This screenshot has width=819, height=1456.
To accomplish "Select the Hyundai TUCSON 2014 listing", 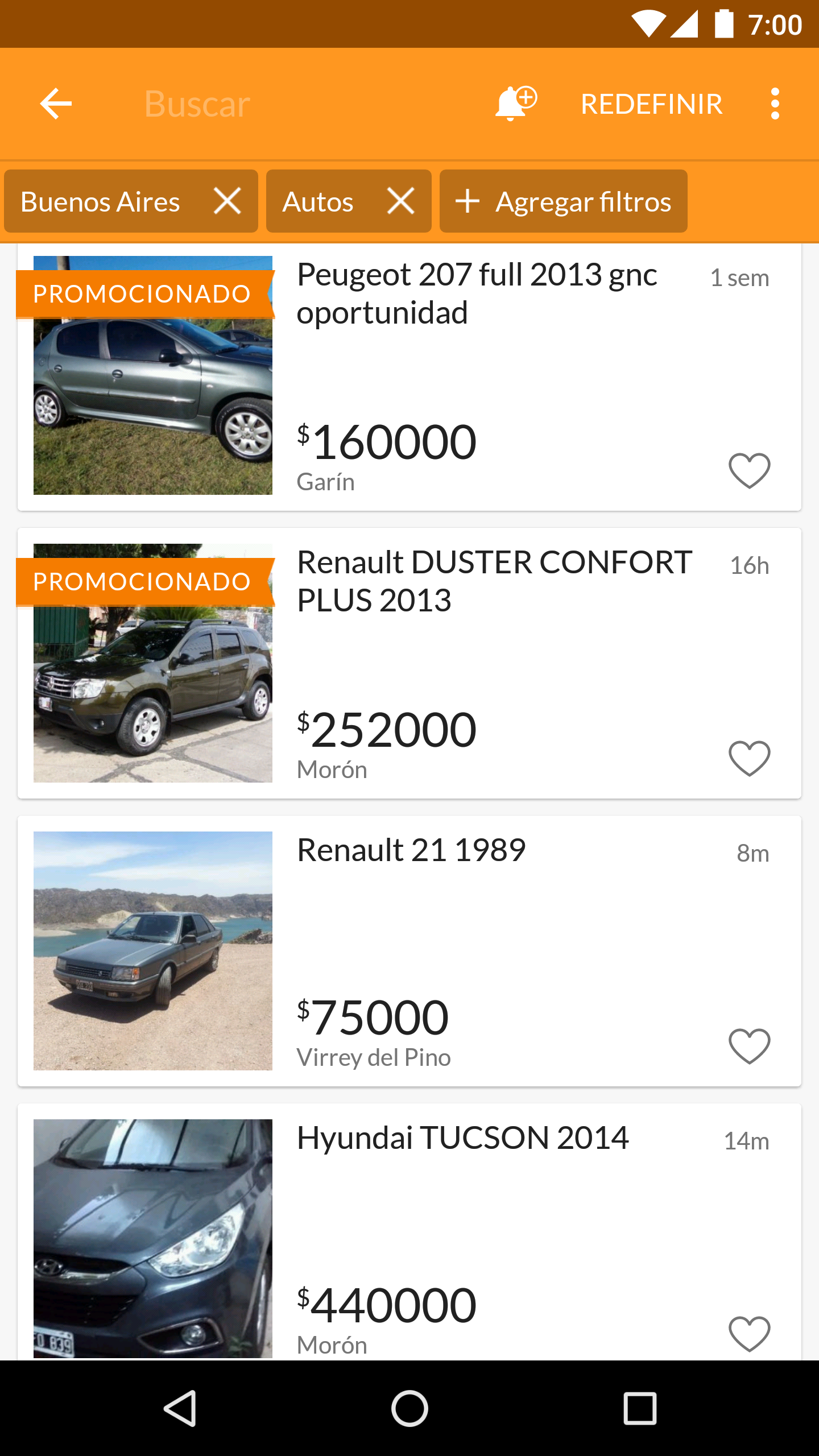I will (462, 1138).
